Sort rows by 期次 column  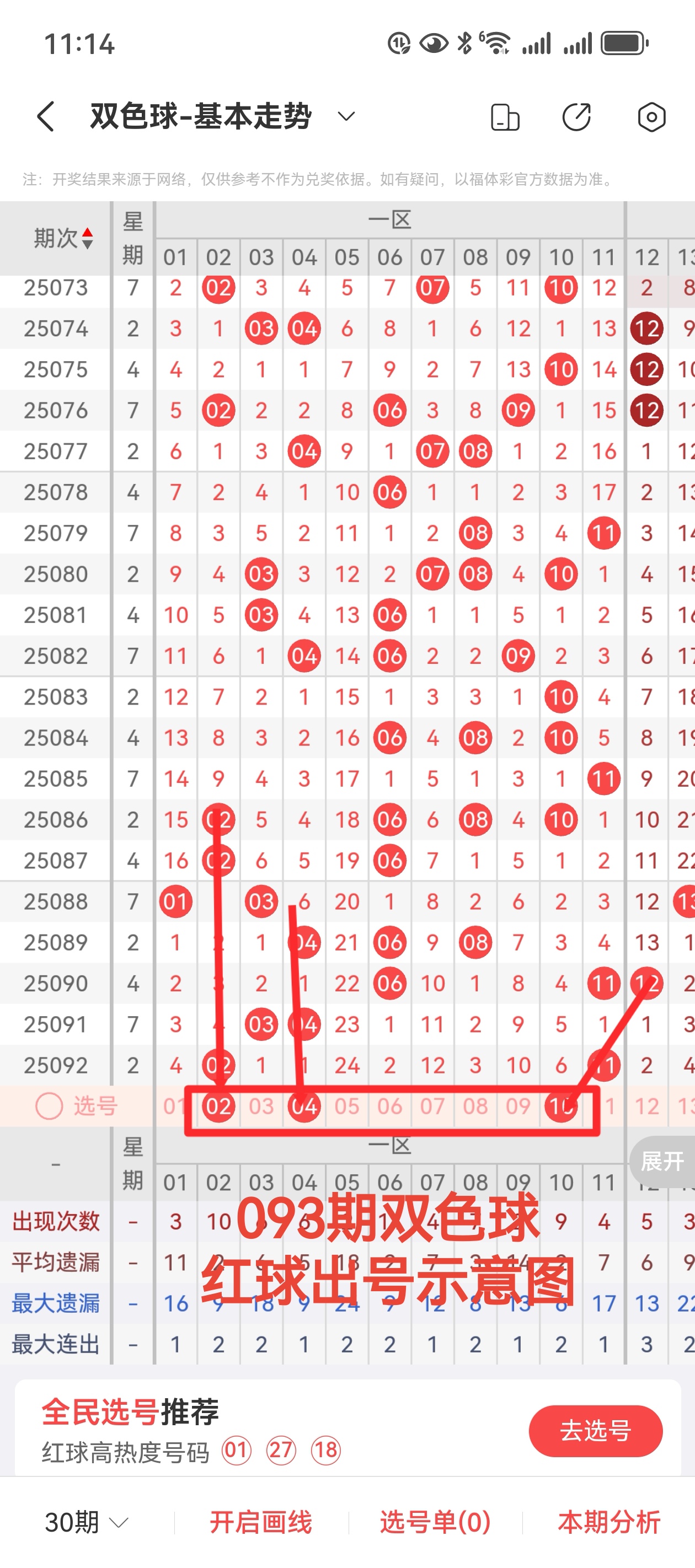[63, 238]
